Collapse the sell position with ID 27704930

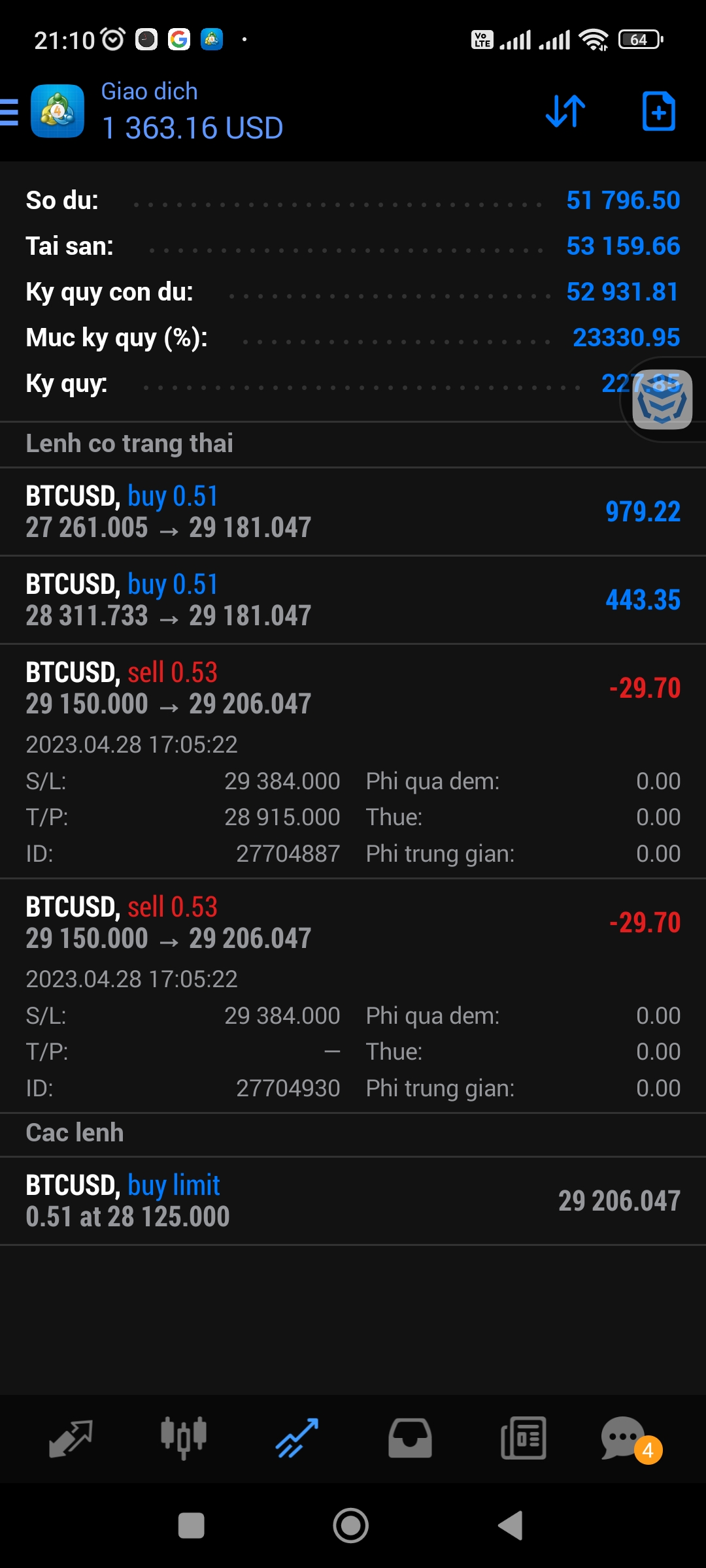click(x=353, y=923)
